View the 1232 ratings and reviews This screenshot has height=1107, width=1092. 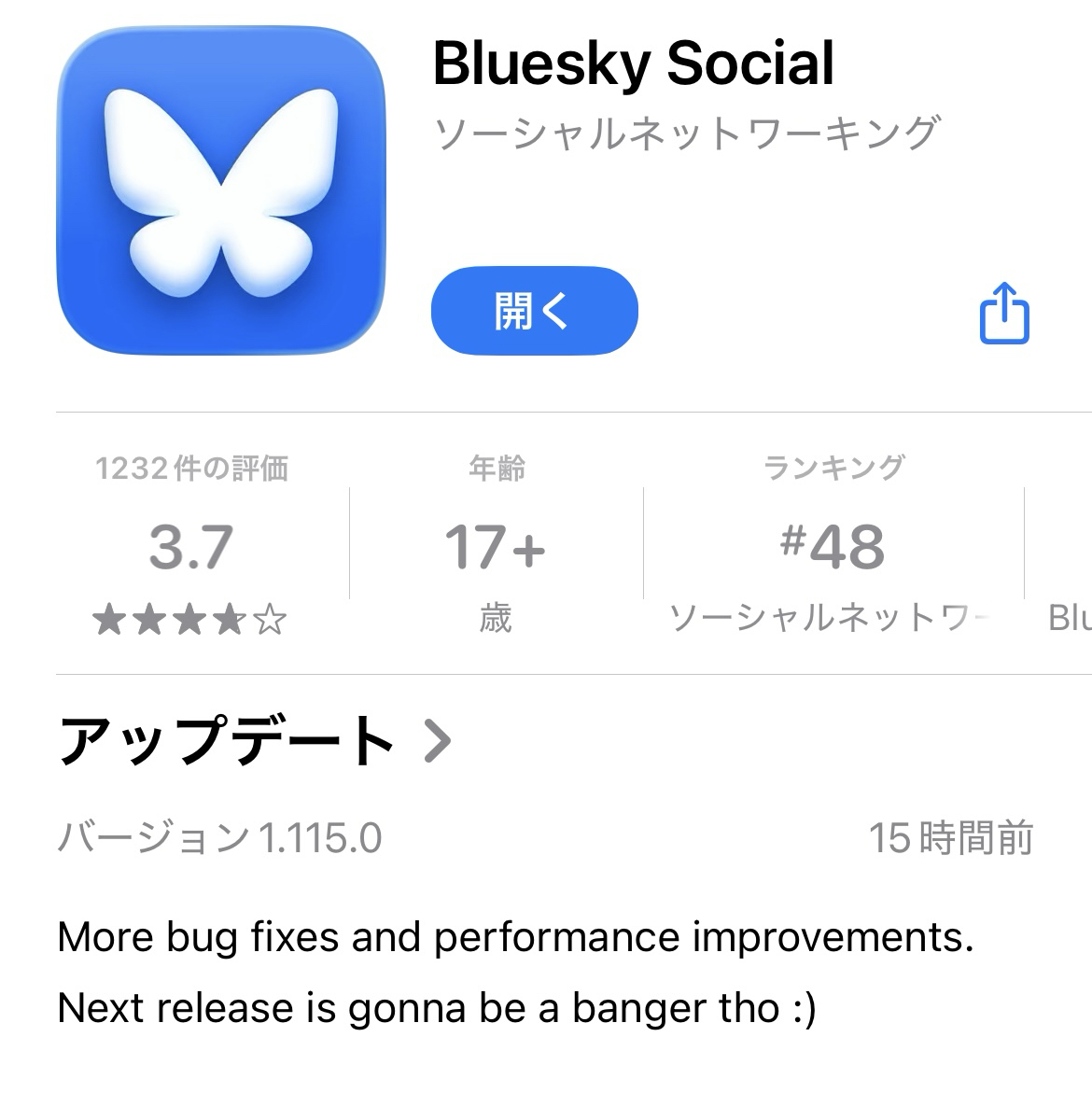tap(191, 544)
